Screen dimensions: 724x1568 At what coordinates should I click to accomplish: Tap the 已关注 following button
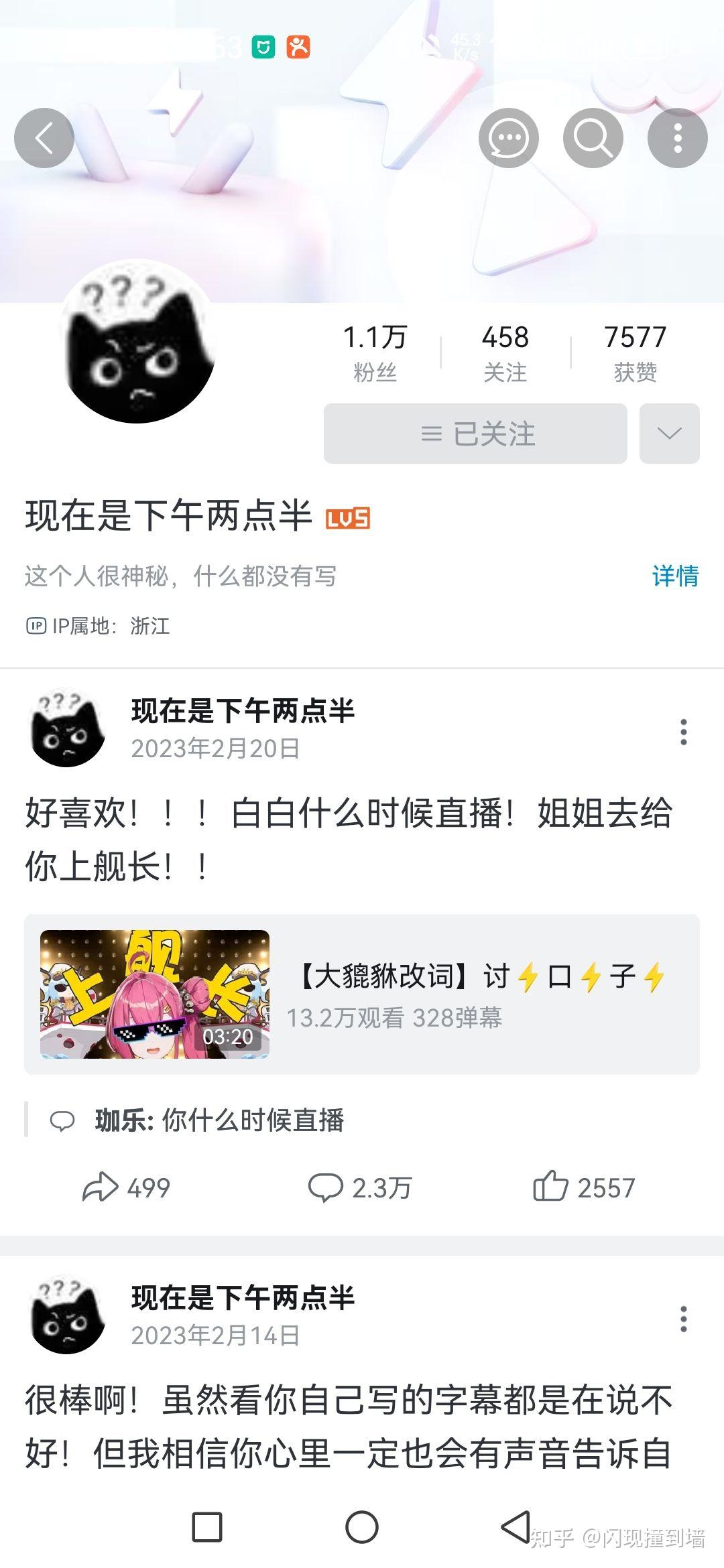coord(475,434)
